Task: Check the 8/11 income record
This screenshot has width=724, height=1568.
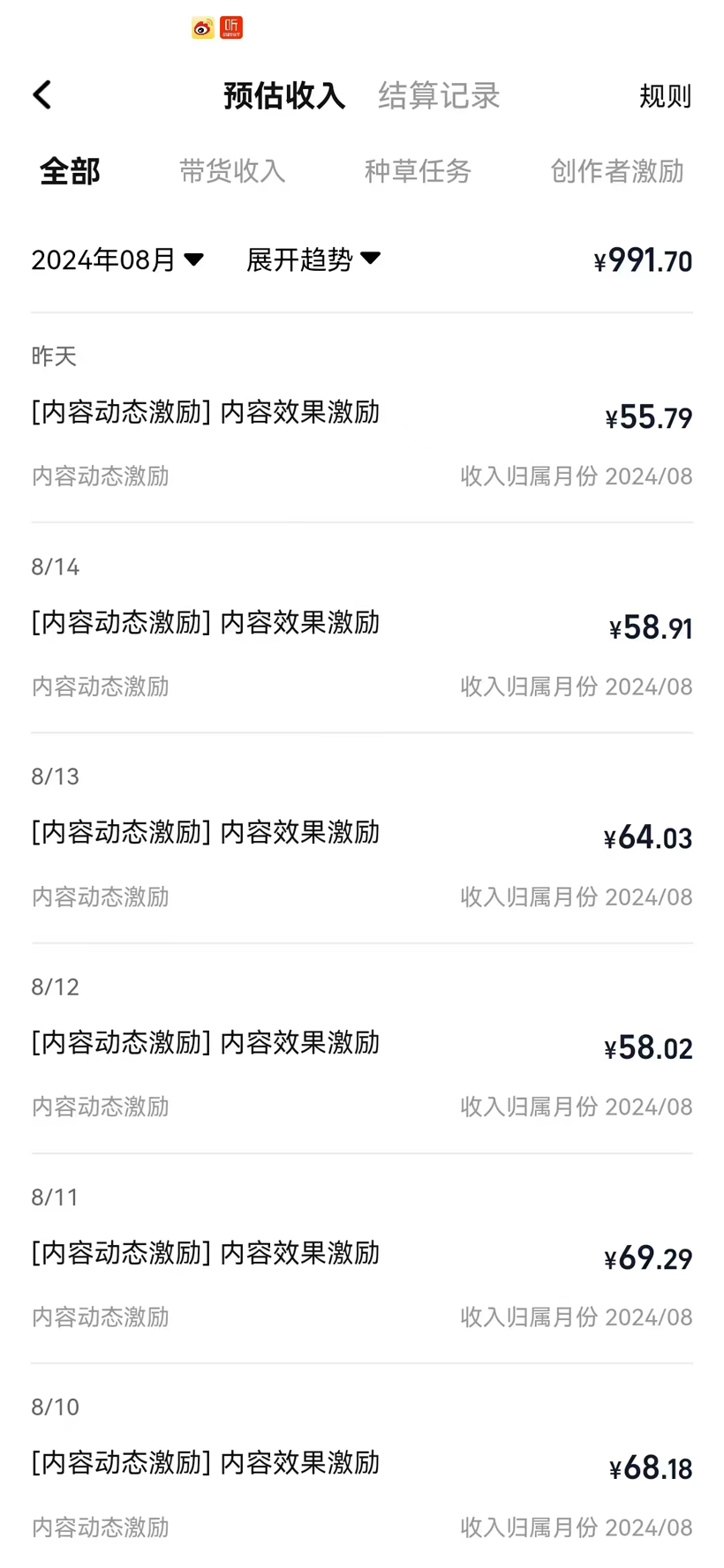Action: coord(362,1255)
